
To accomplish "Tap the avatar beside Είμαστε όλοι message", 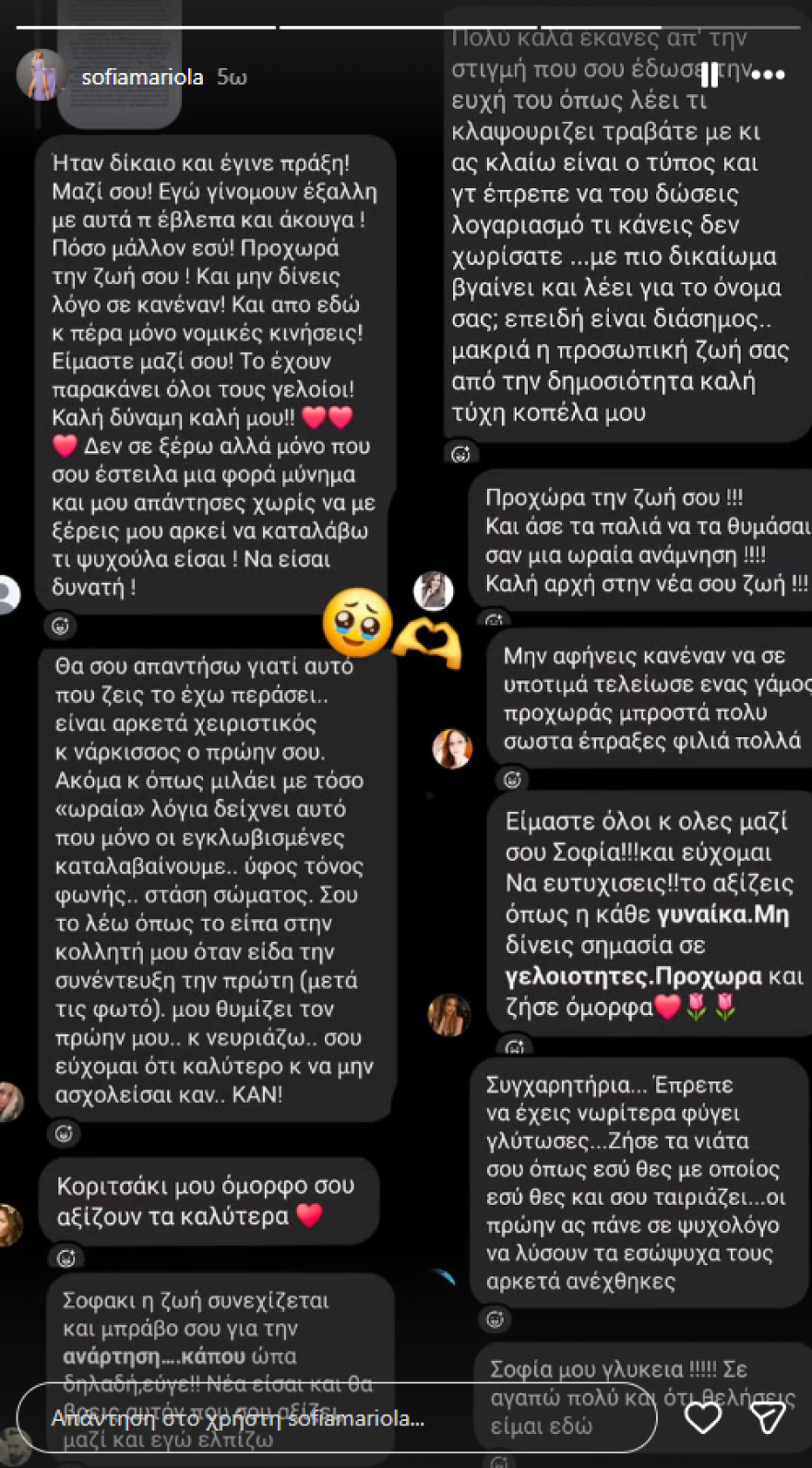I will (448, 1013).
